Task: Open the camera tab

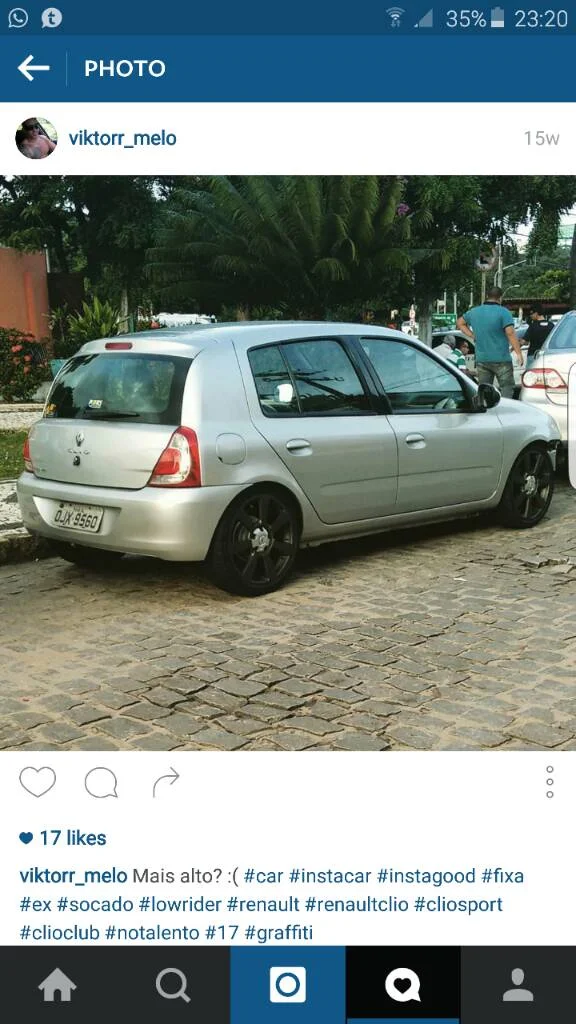Action: [x=288, y=985]
